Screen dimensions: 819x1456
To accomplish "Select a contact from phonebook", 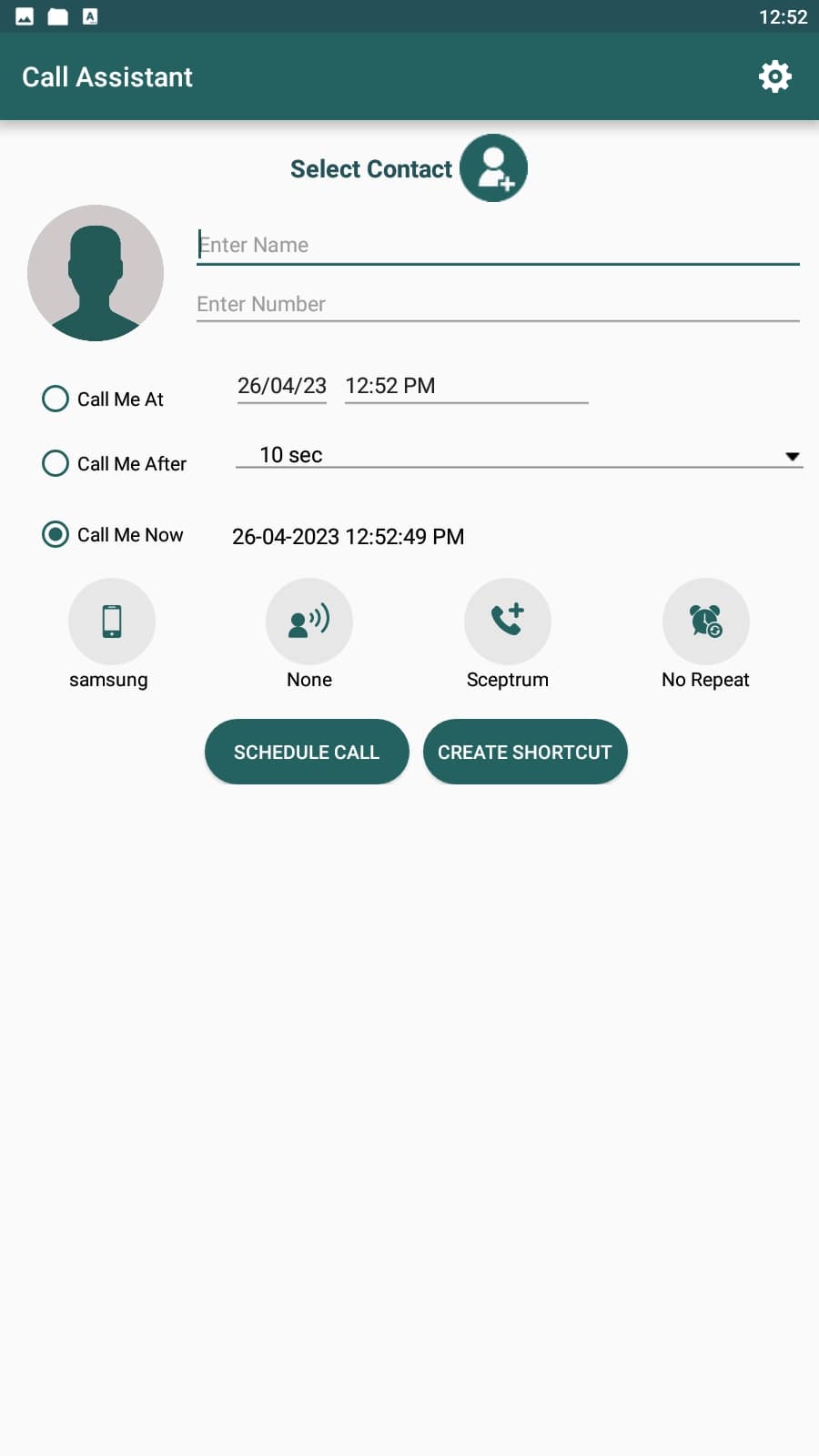I will coord(494,168).
